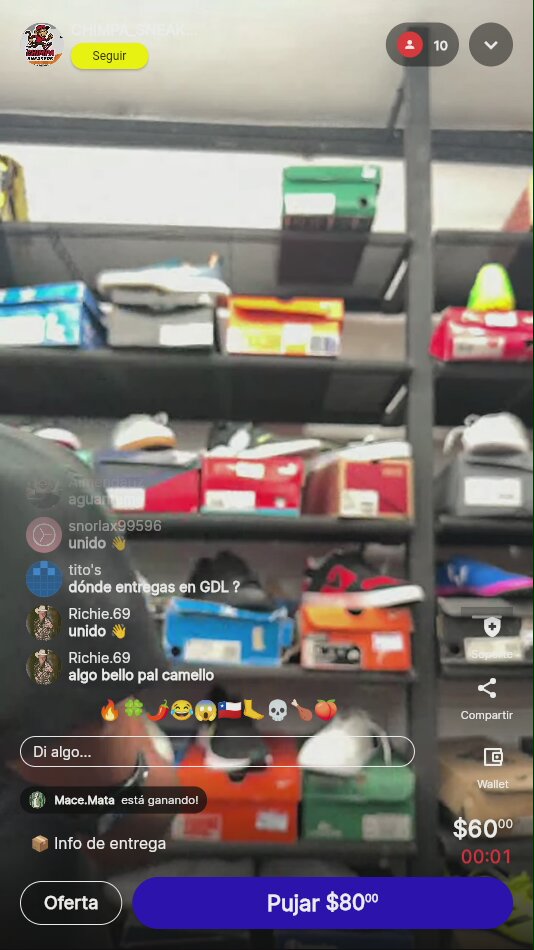Tap the 'Di algo...' chat field
The image size is (534, 950).
point(217,752)
